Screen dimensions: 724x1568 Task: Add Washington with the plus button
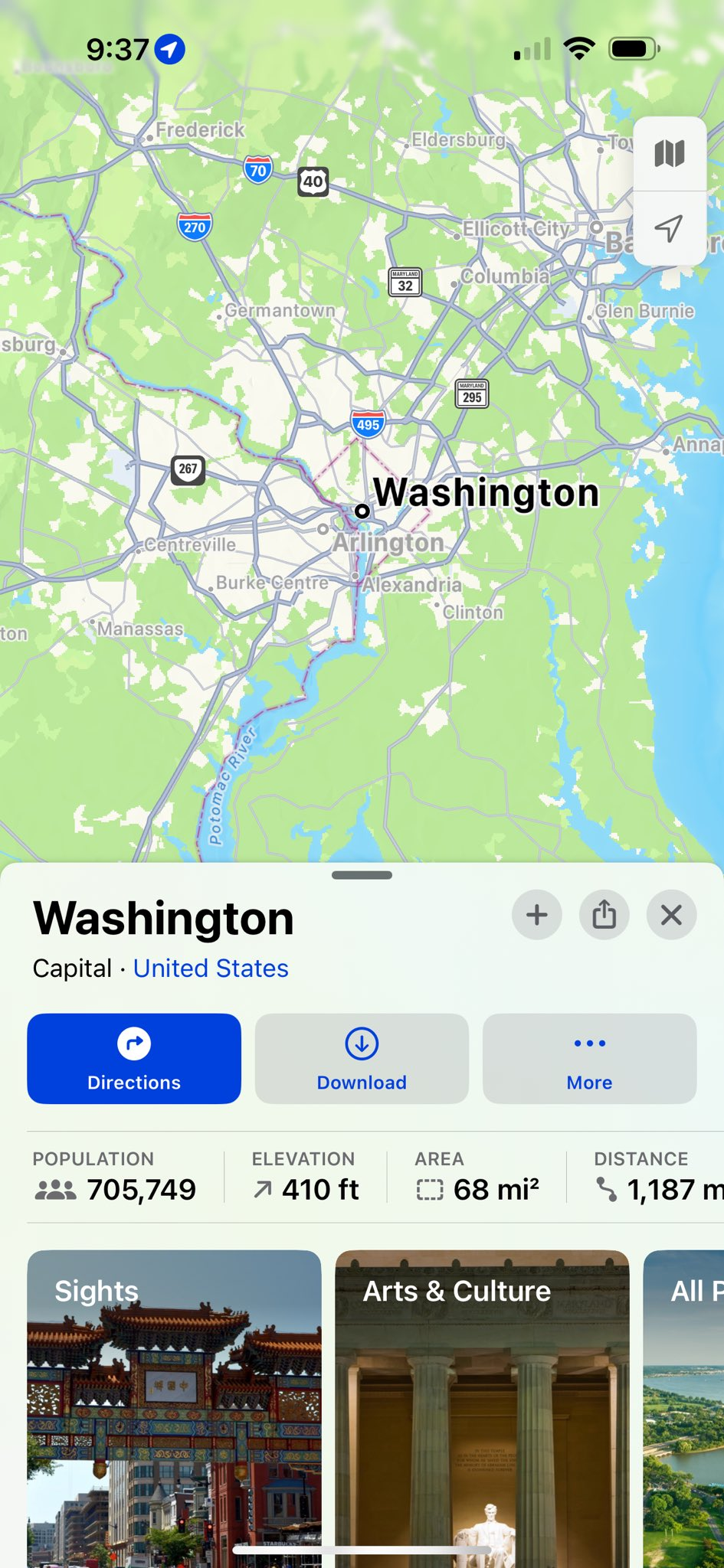(x=536, y=914)
